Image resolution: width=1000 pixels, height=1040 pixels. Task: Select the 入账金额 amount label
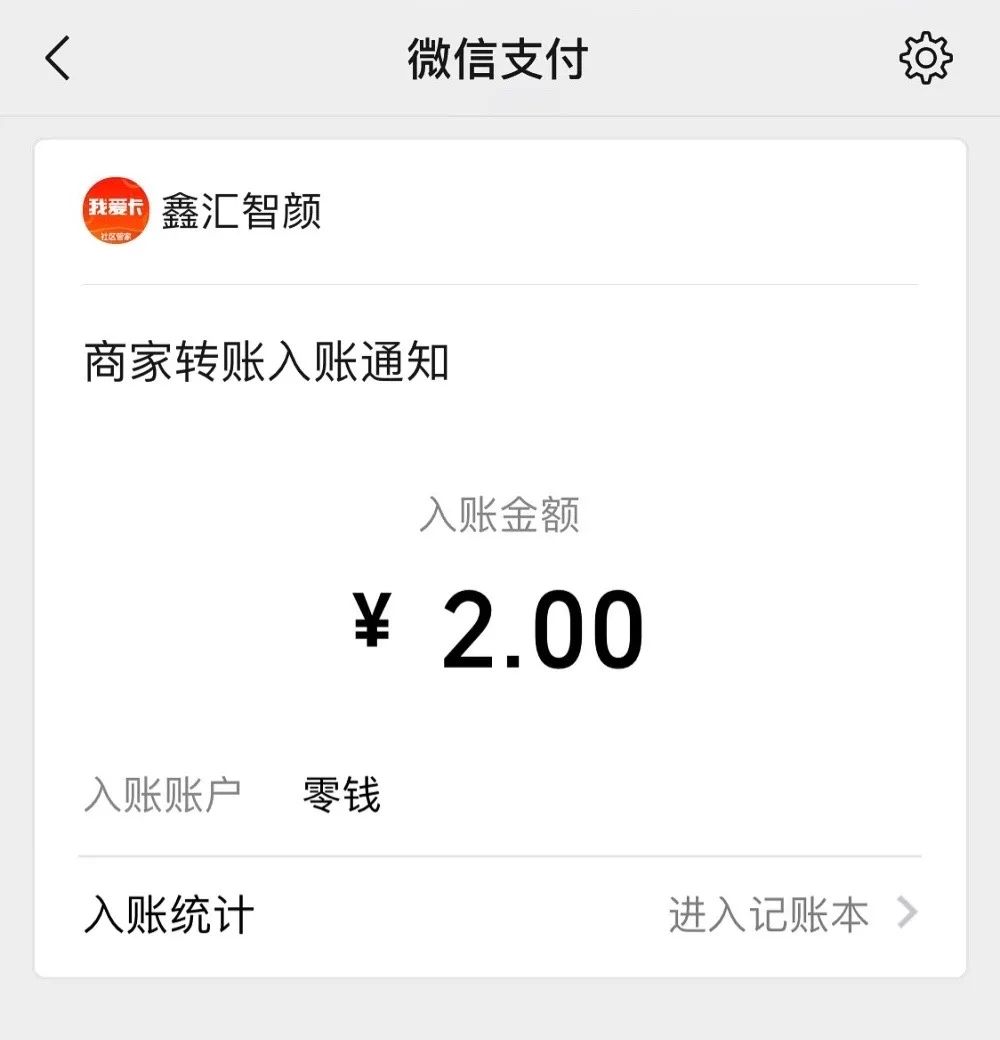(x=500, y=514)
